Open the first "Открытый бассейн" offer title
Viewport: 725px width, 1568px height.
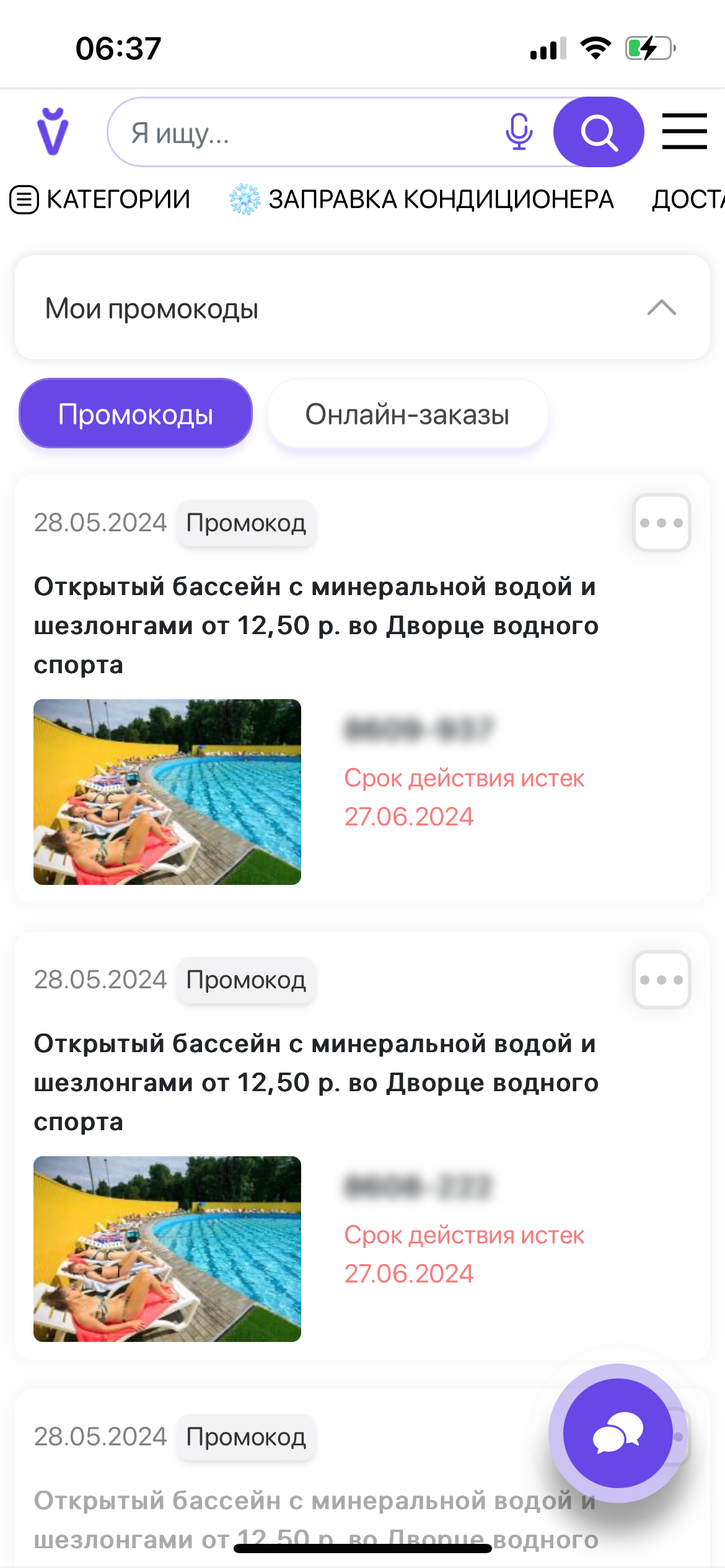pos(316,625)
